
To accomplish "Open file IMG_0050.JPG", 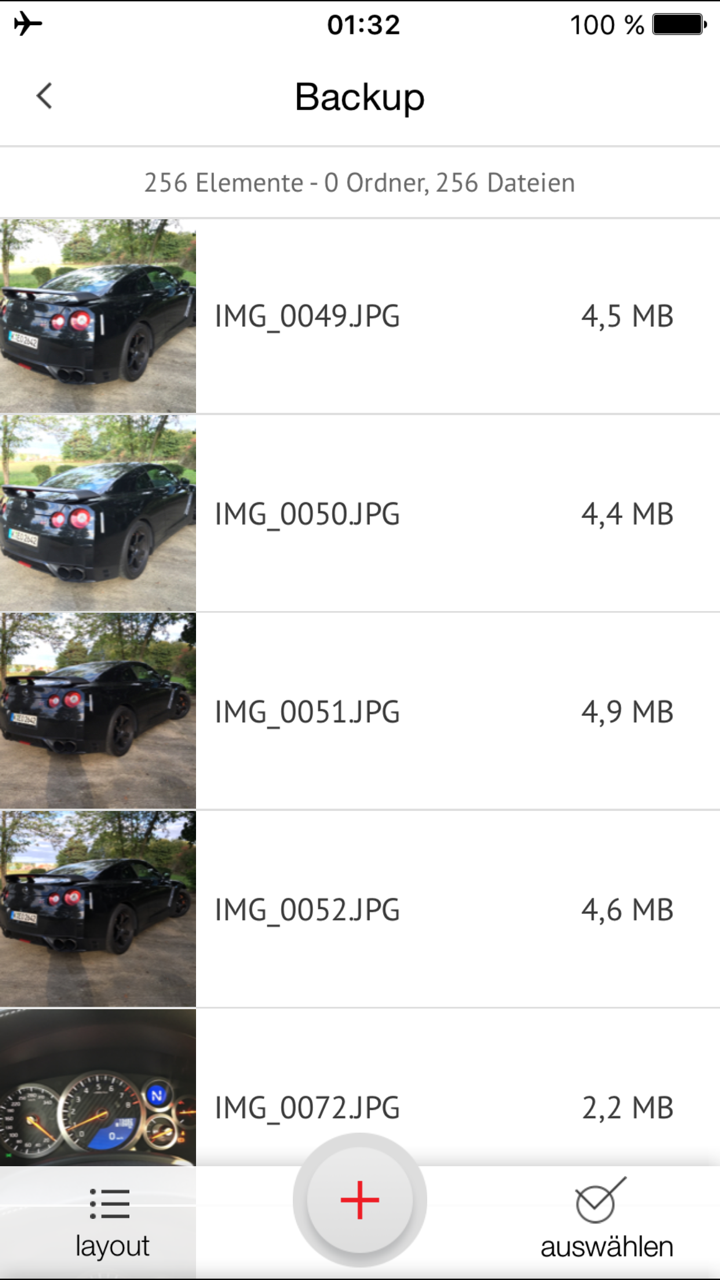I will [360, 514].
